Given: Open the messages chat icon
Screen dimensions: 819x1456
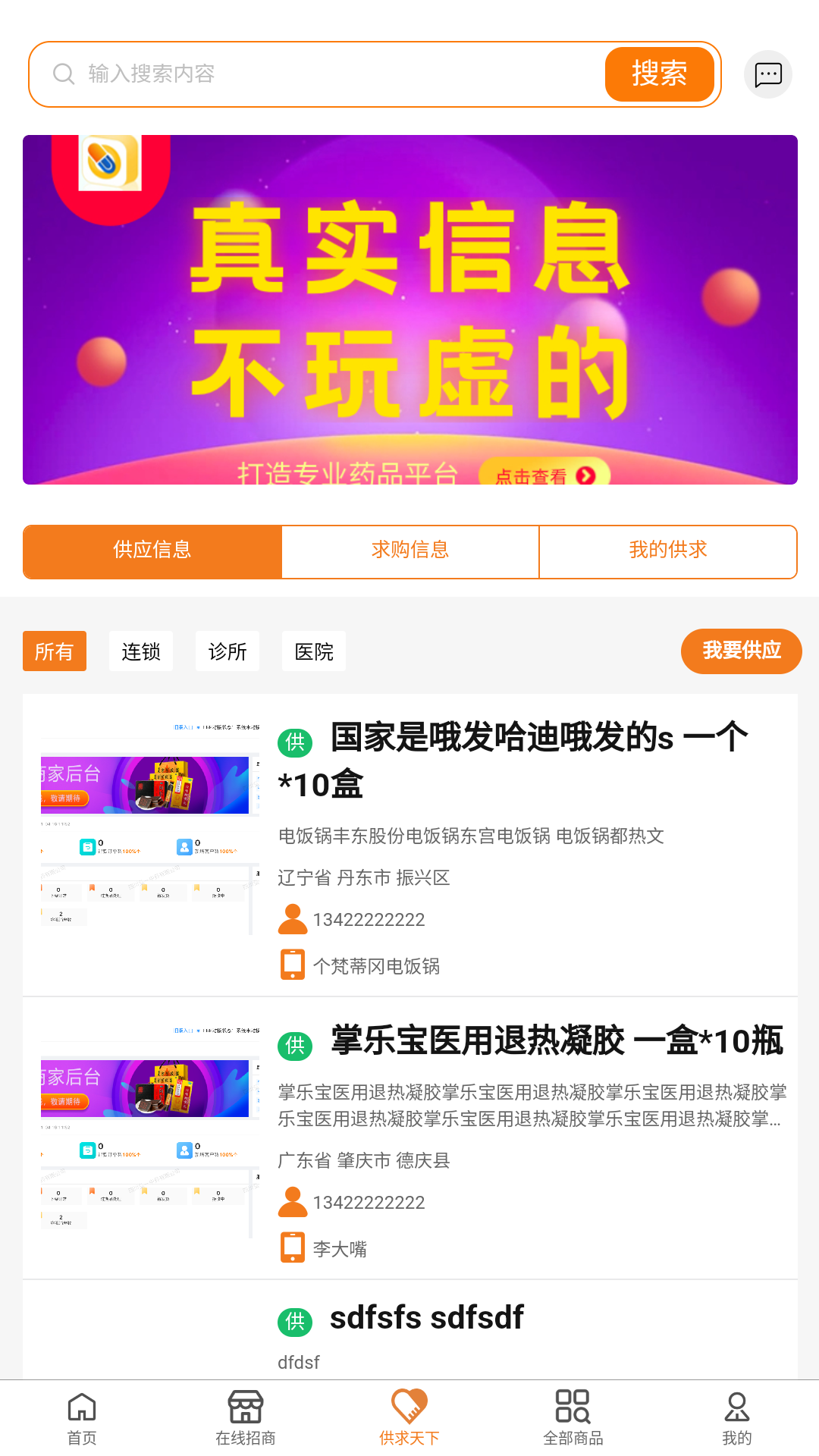Looking at the screenshot, I should [x=767, y=74].
